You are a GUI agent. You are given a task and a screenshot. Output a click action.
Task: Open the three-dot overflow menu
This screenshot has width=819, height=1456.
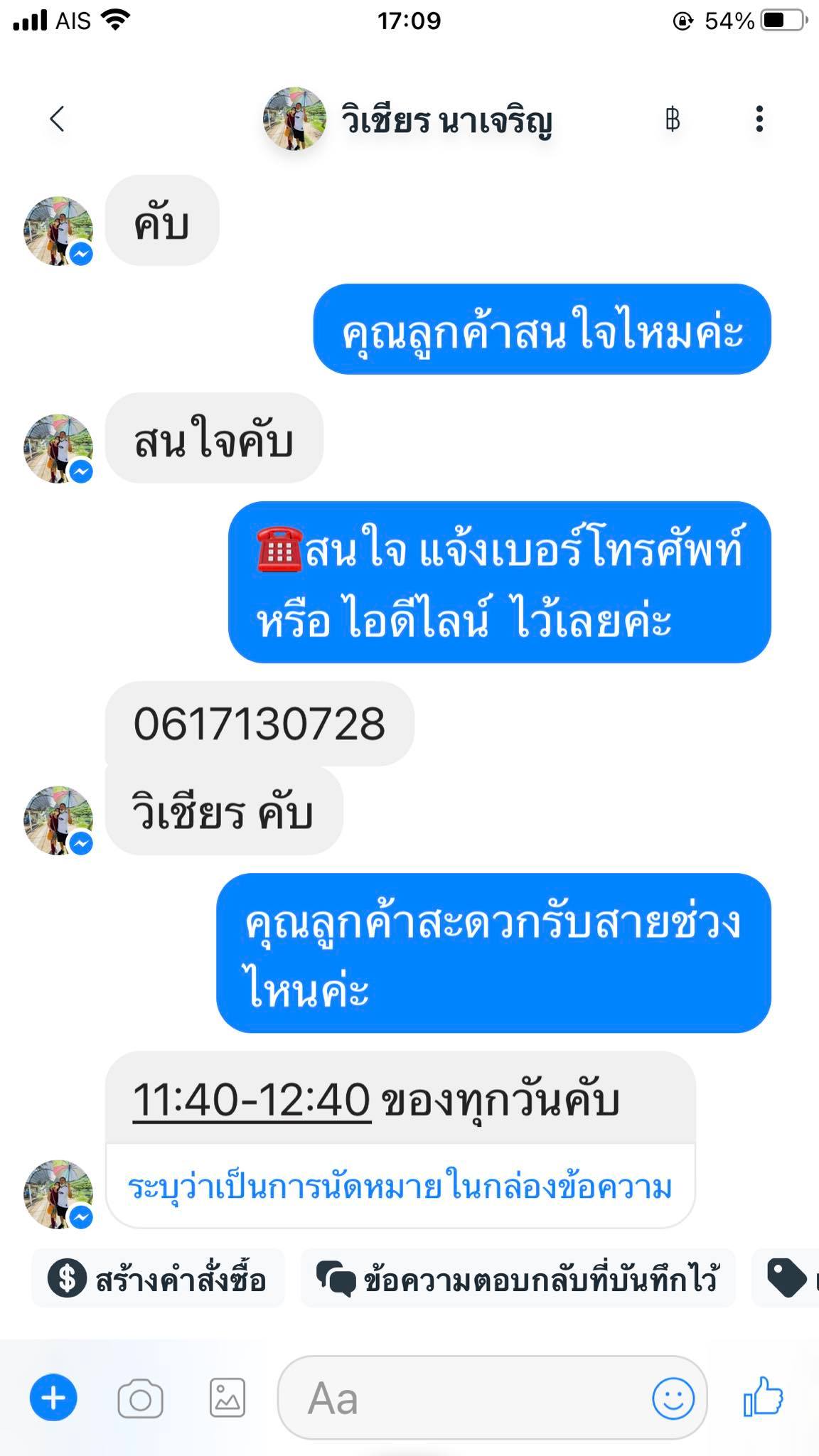tap(759, 119)
